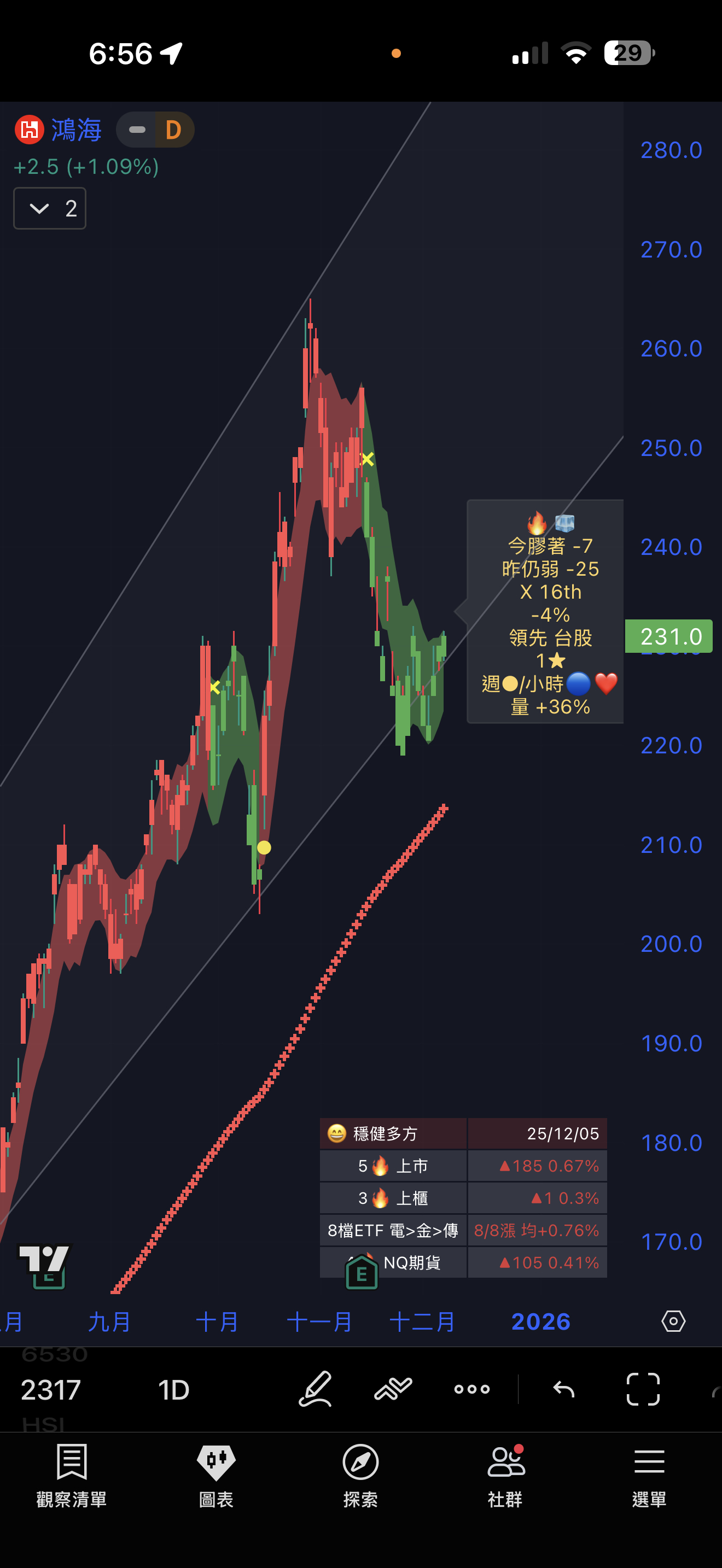The image size is (722, 1568).
Task: Open the drawing tools pencil
Action: (316, 1389)
